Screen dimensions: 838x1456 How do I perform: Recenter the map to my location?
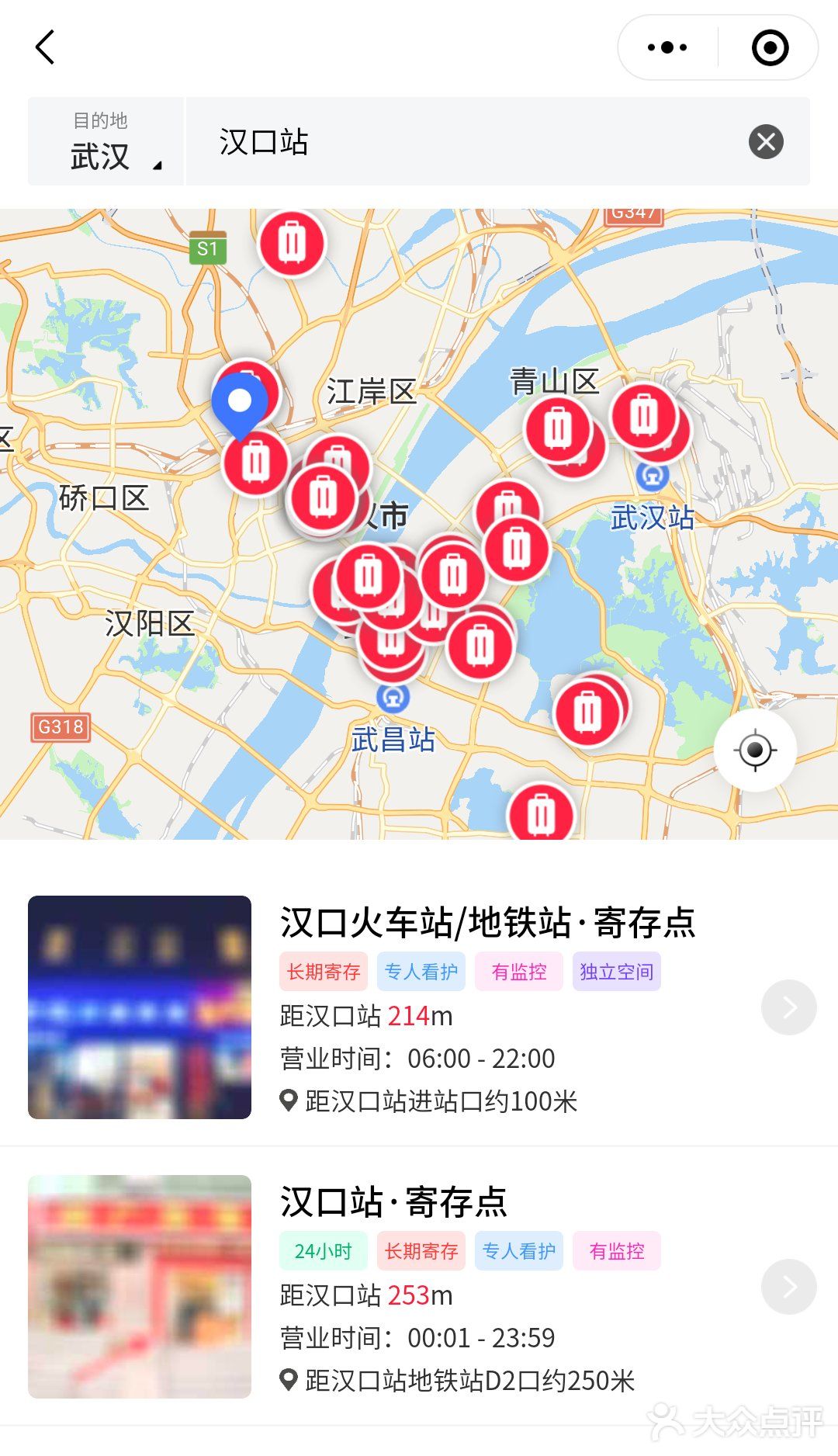755,751
